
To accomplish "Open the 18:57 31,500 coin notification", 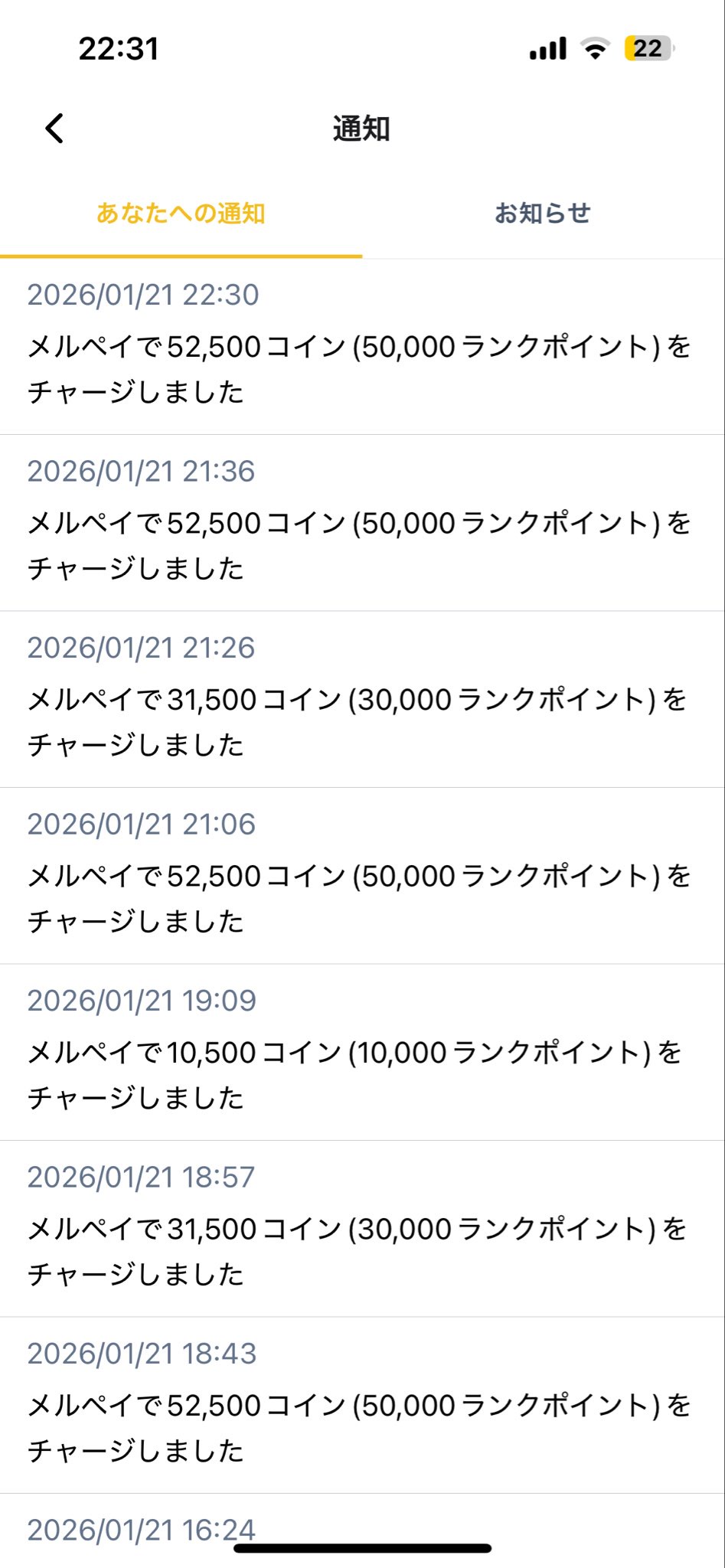I will (360, 1230).
